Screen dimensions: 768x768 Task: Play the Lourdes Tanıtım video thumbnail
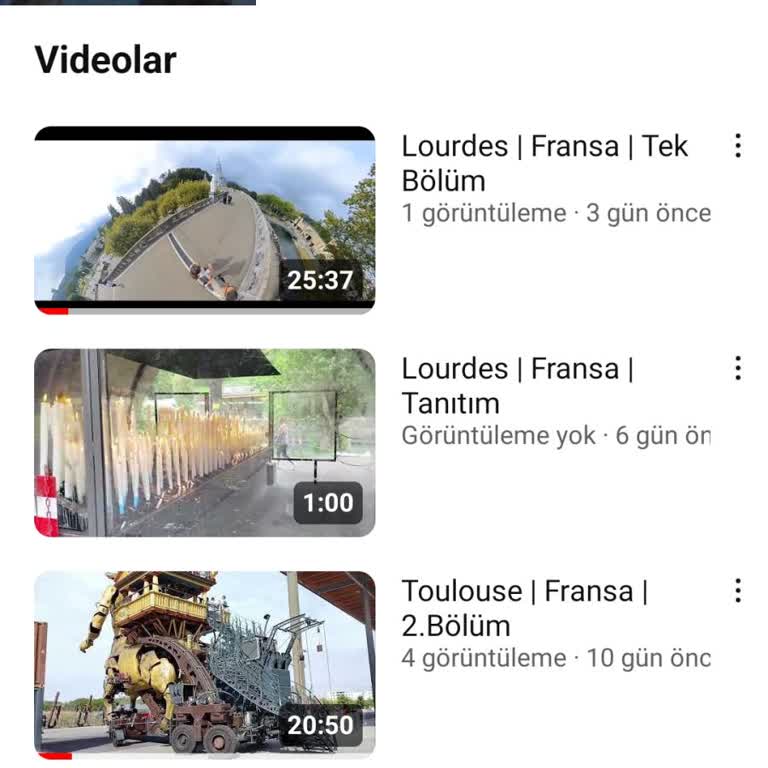204,442
